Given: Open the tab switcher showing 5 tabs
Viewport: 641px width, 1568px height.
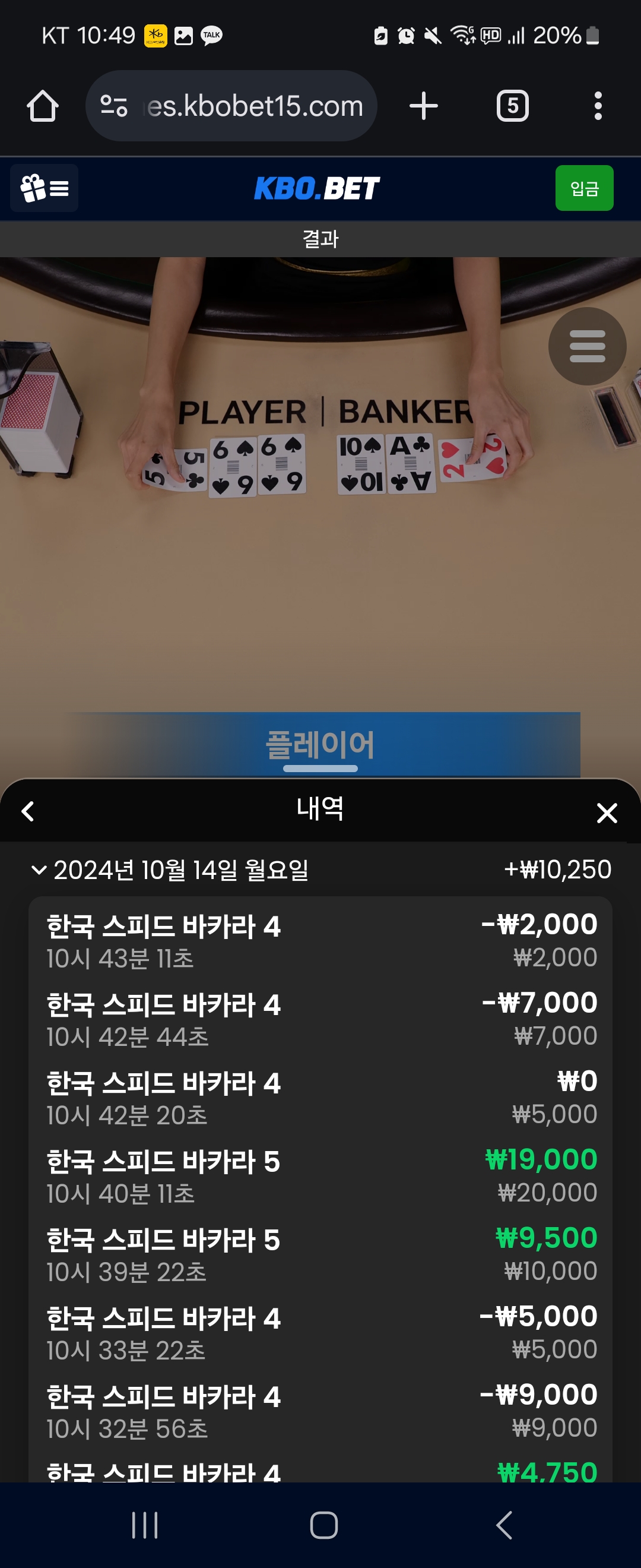Looking at the screenshot, I should (512, 106).
